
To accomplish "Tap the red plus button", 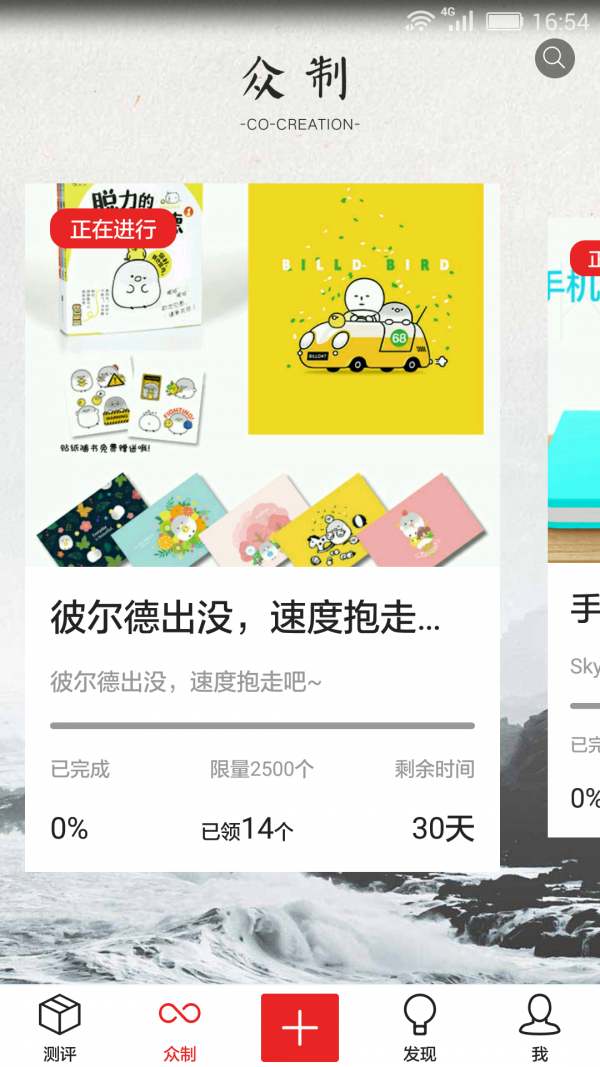I will (300, 1027).
